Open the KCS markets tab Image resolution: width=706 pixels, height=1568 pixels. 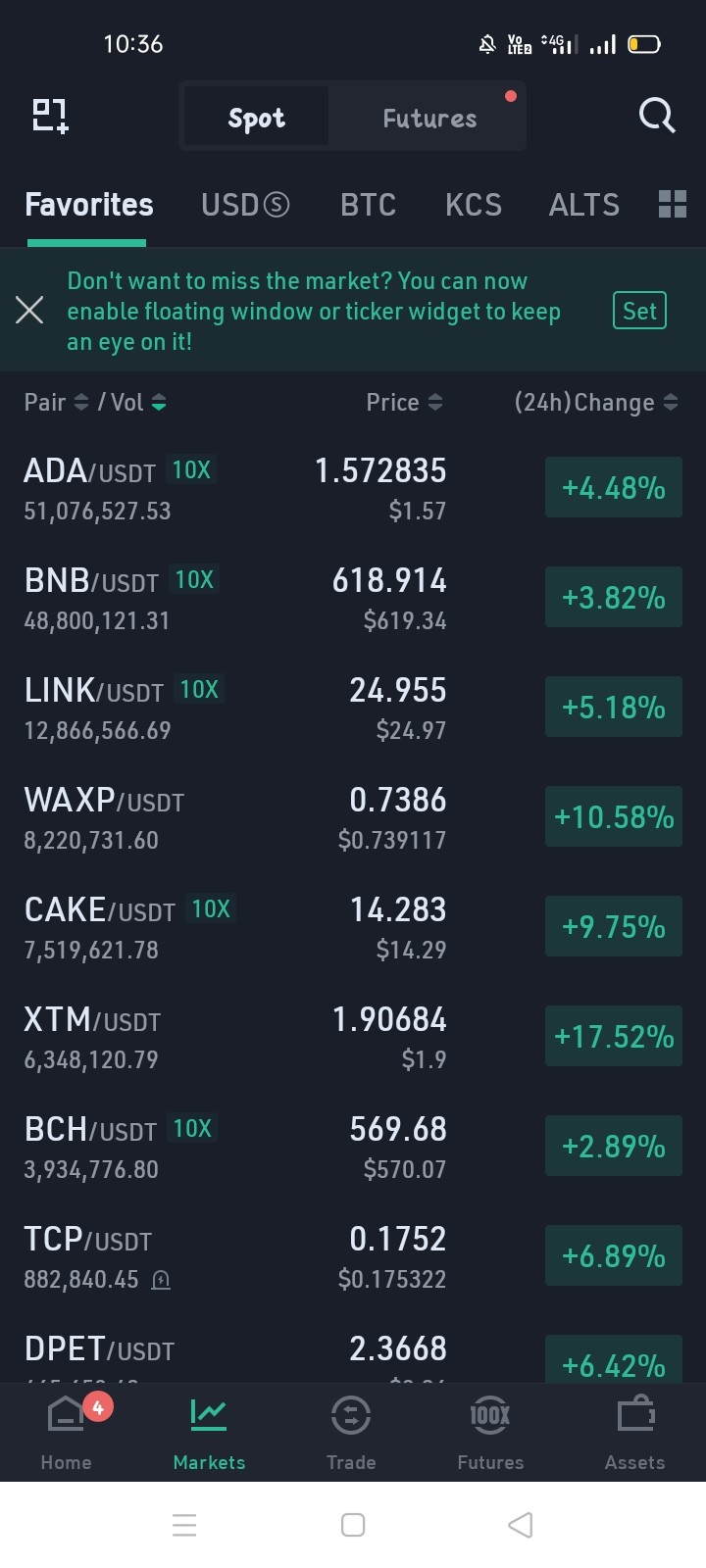coord(473,205)
